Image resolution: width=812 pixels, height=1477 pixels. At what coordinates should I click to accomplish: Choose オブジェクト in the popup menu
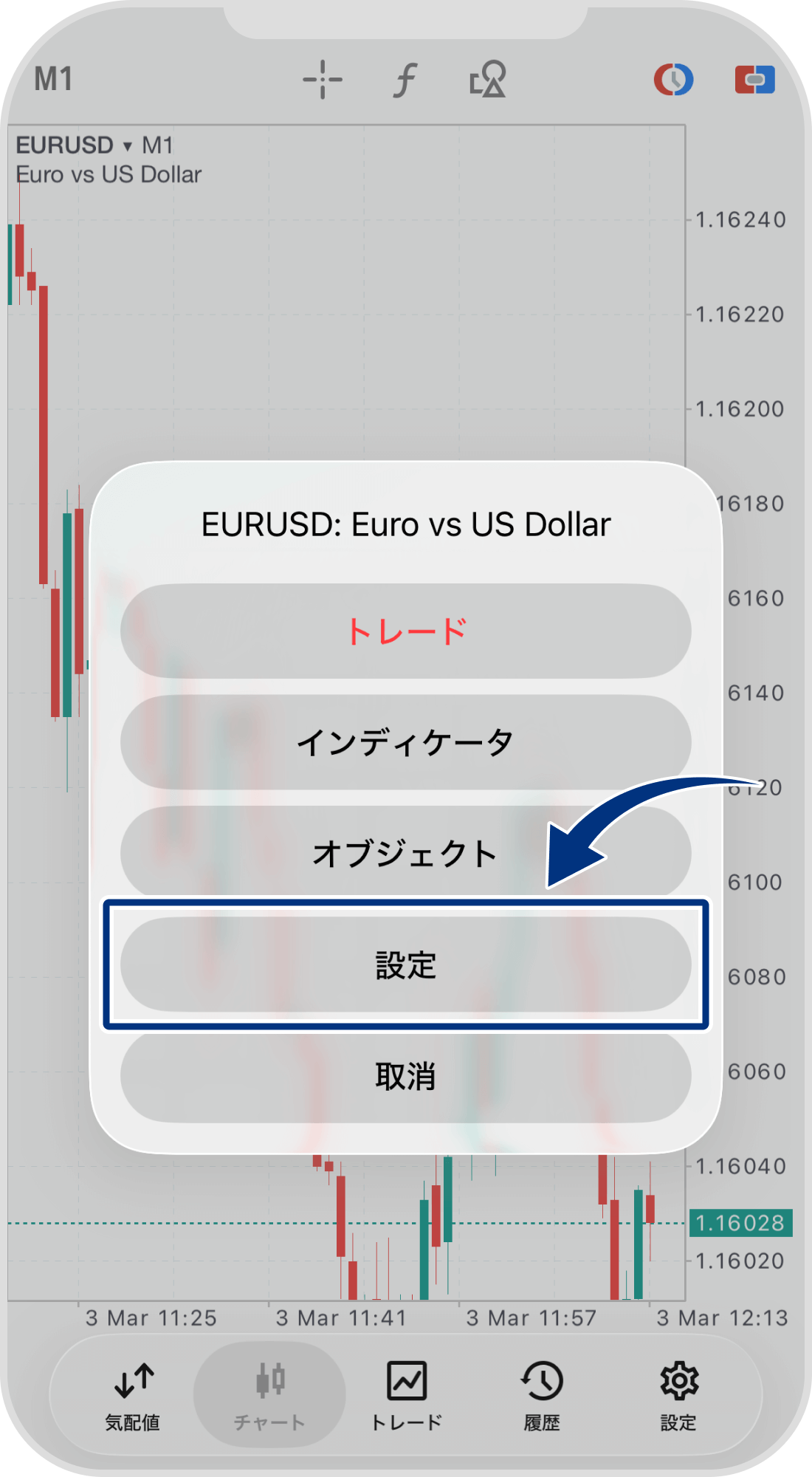(x=405, y=853)
